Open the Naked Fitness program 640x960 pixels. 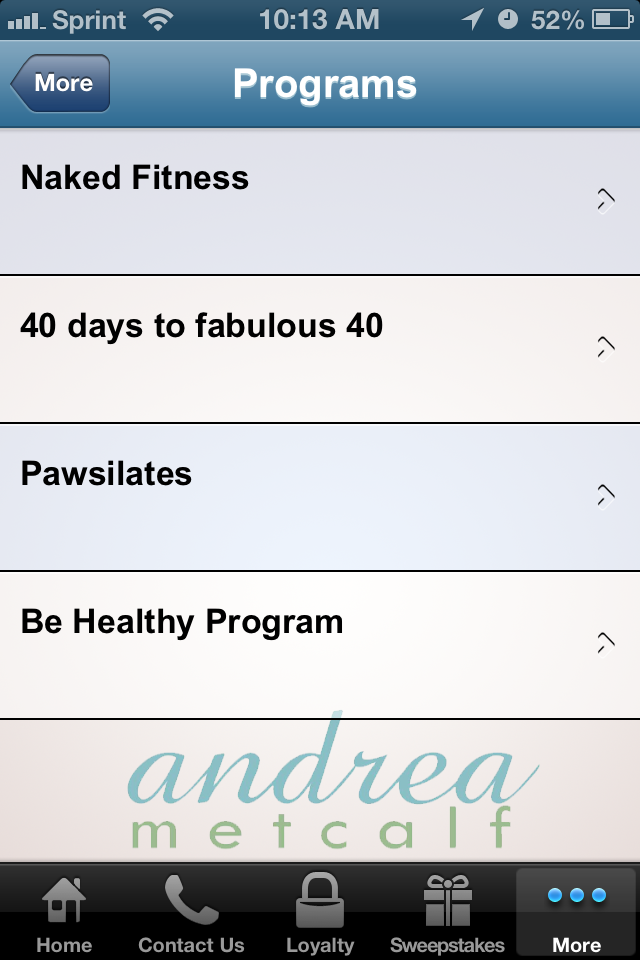320,202
